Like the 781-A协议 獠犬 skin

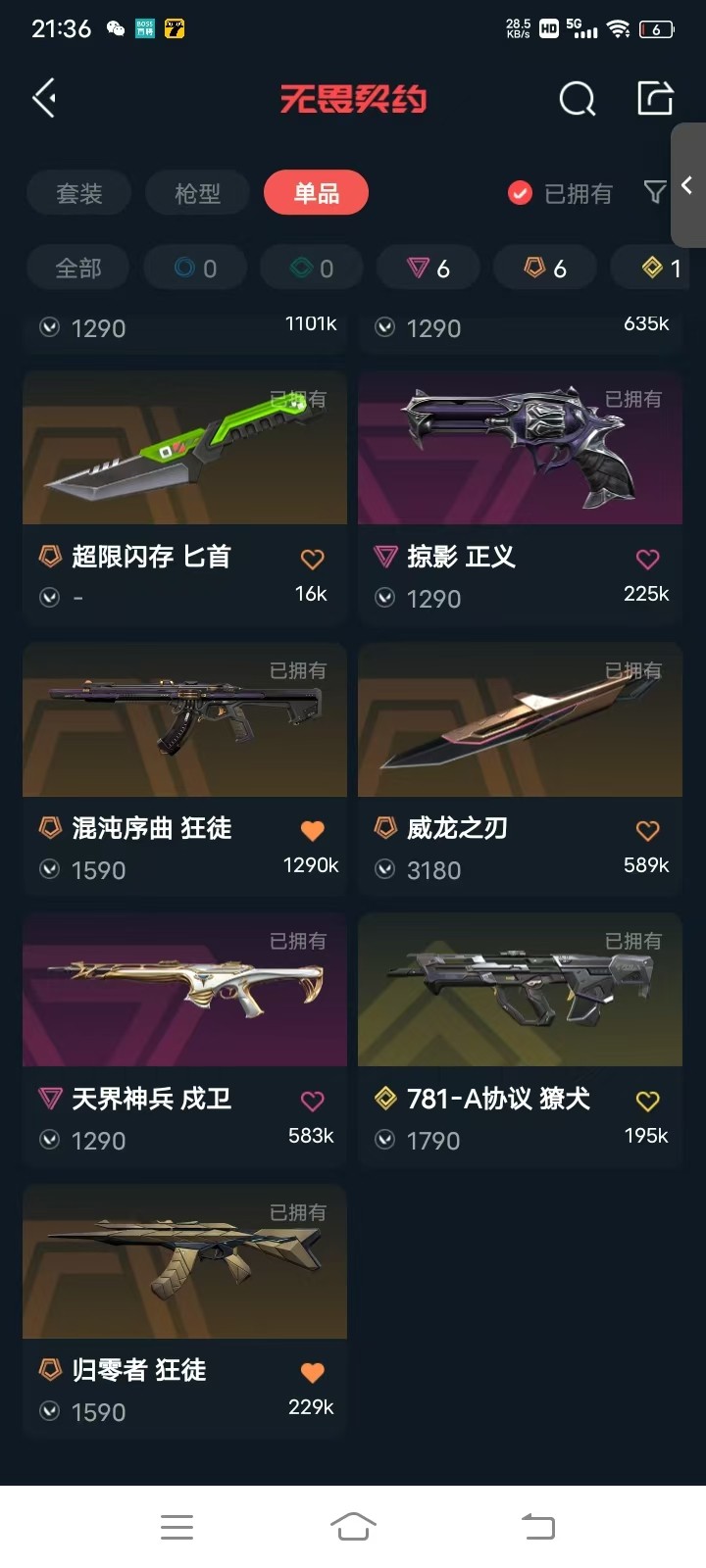647,1102
